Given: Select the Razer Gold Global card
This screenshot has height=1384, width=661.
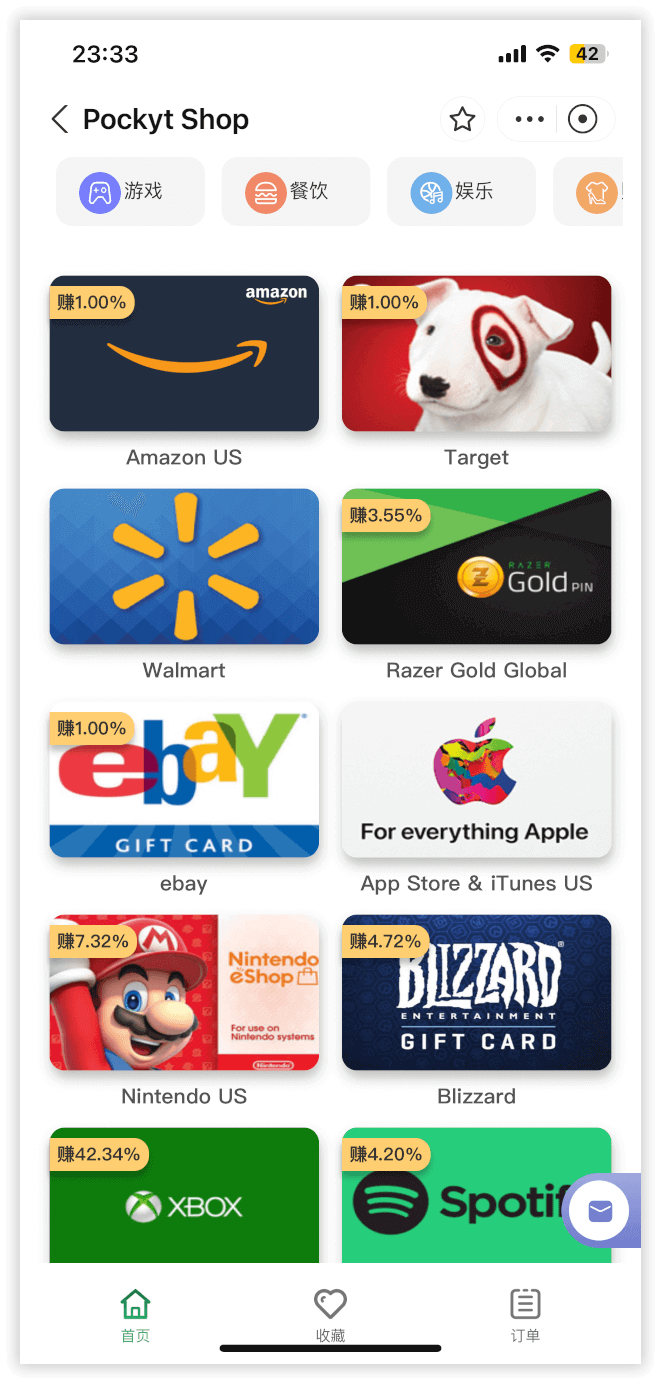Looking at the screenshot, I should tap(476, 566).
